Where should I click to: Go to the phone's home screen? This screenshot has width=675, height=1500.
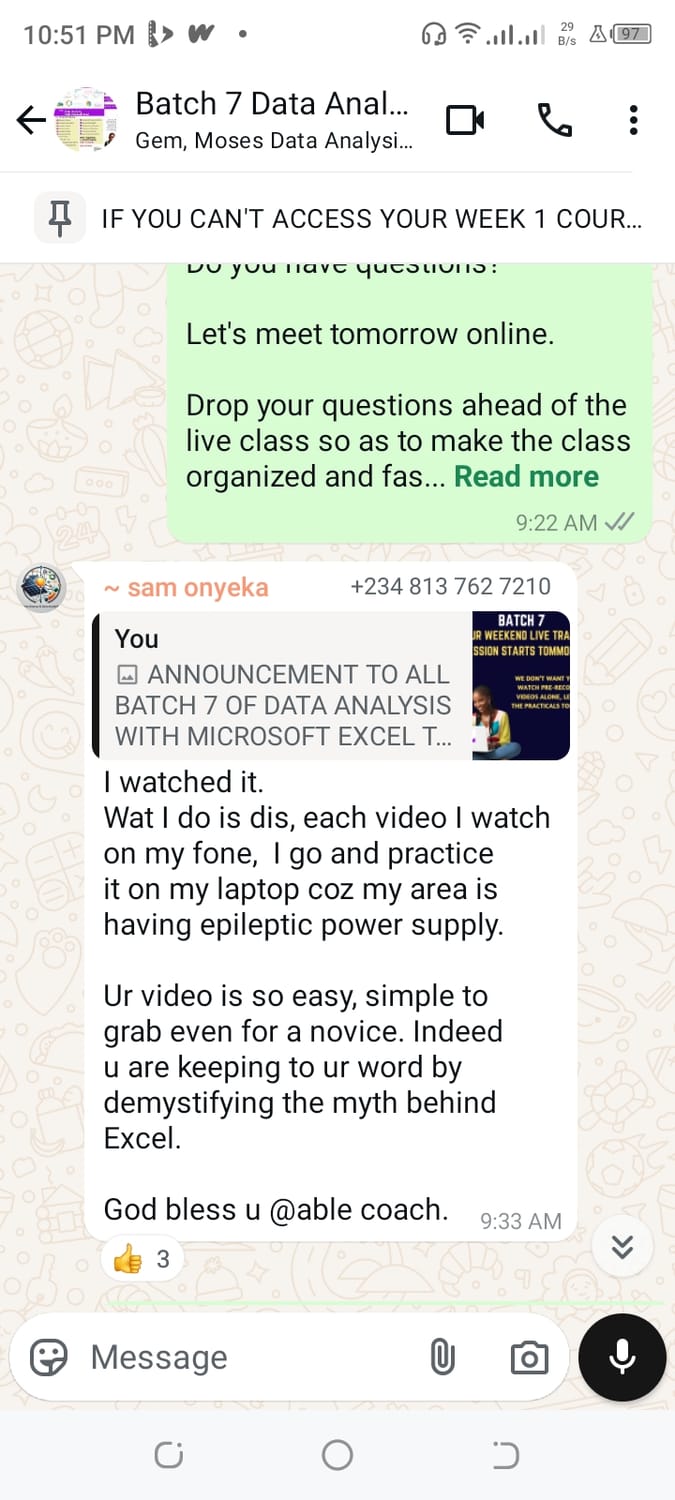[x=338, y=1455]
